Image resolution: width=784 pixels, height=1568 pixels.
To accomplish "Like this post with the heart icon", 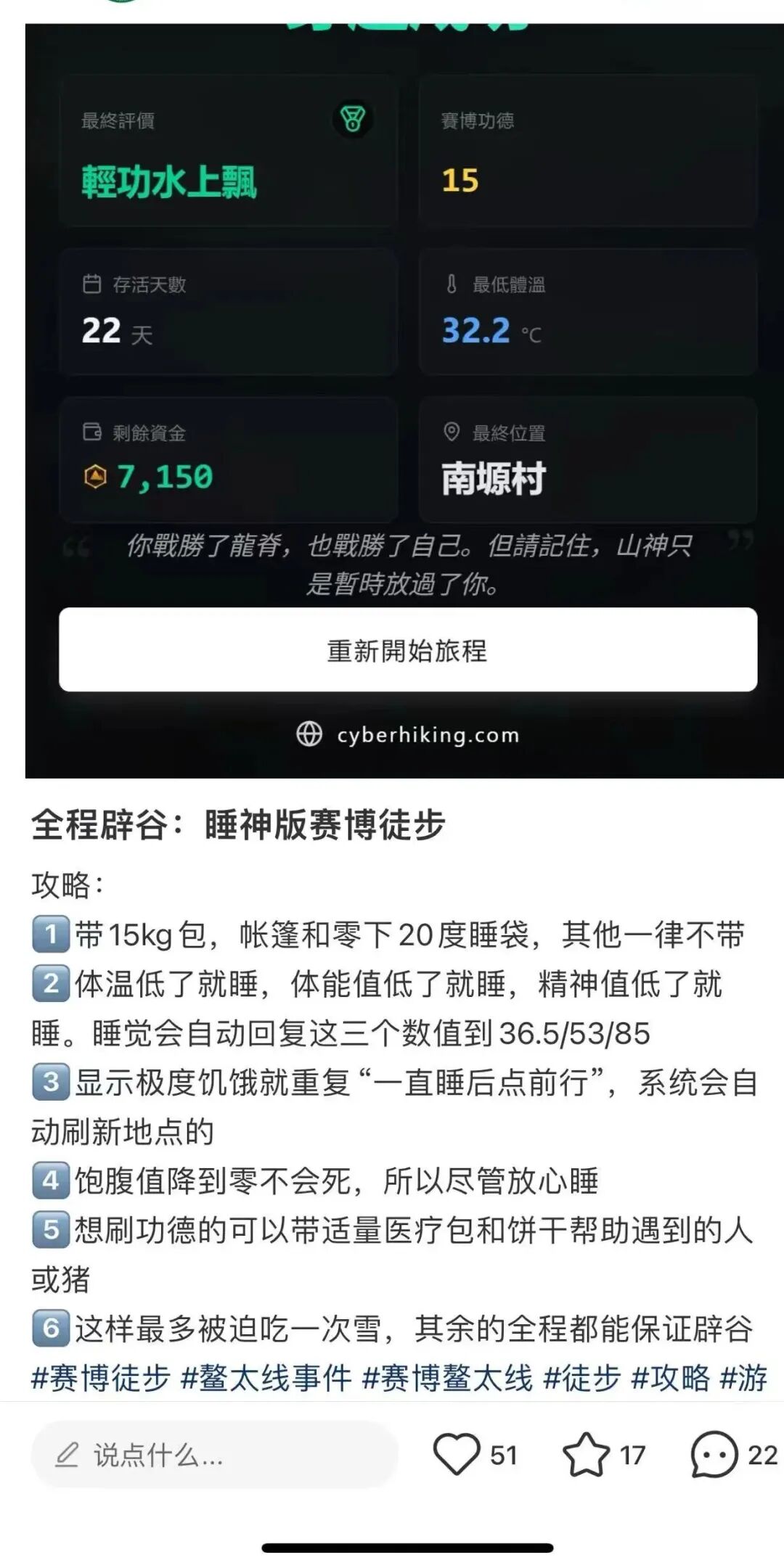I will 457,1454.
